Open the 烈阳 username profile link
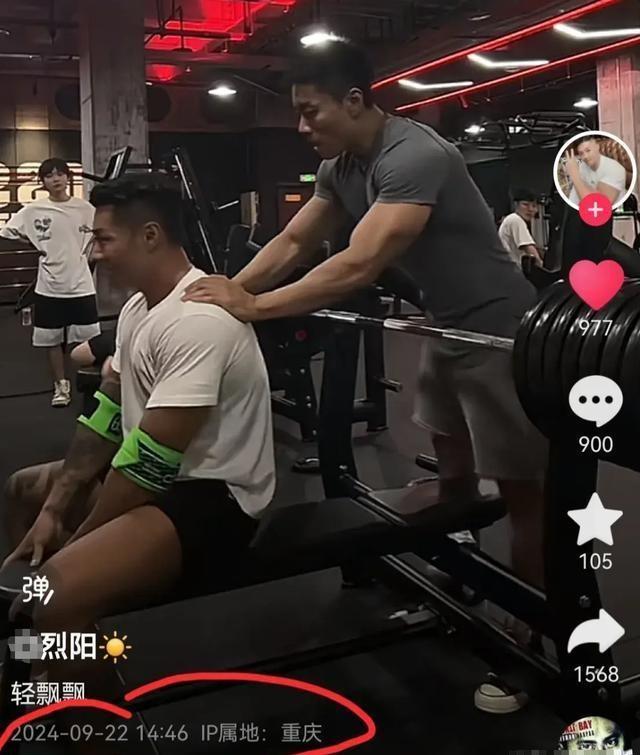The width and height of the screenshot is (640, 755). (70, 647)
